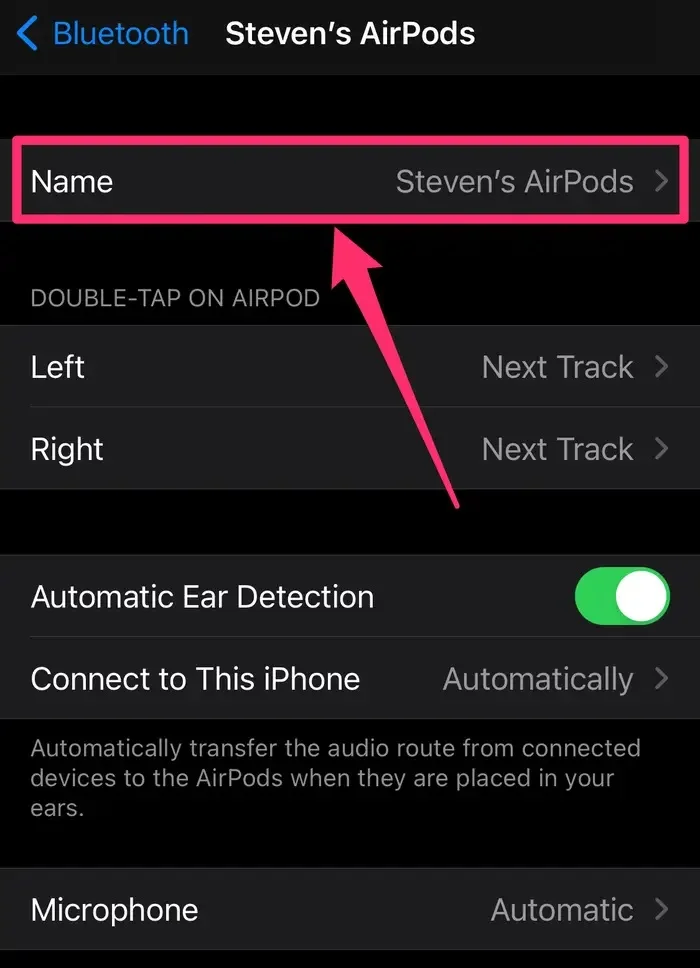
Task: Open Right AirPod double-tap settings
Action: tap(350, 449)
